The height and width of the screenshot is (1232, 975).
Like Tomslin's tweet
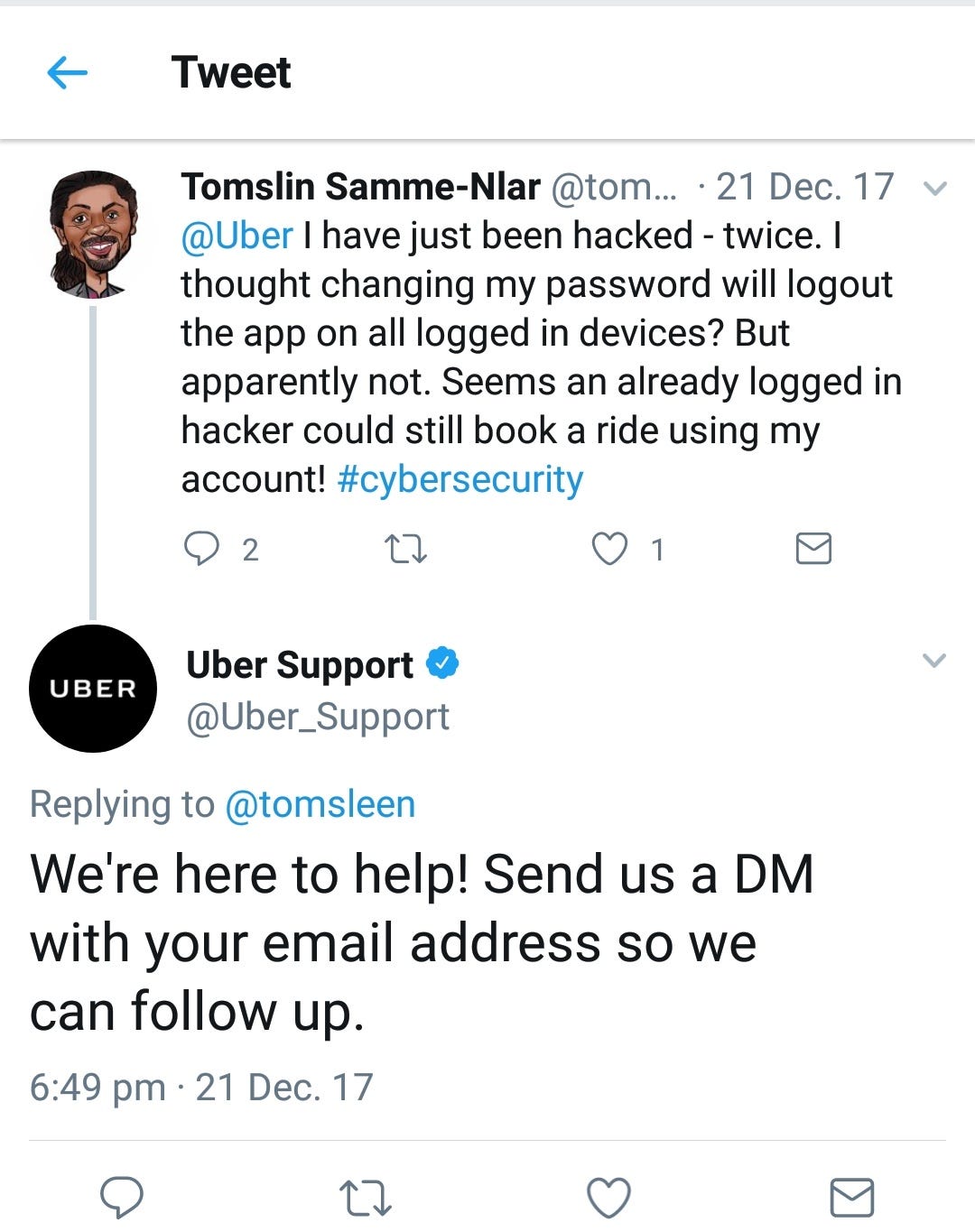pos(609,548)
